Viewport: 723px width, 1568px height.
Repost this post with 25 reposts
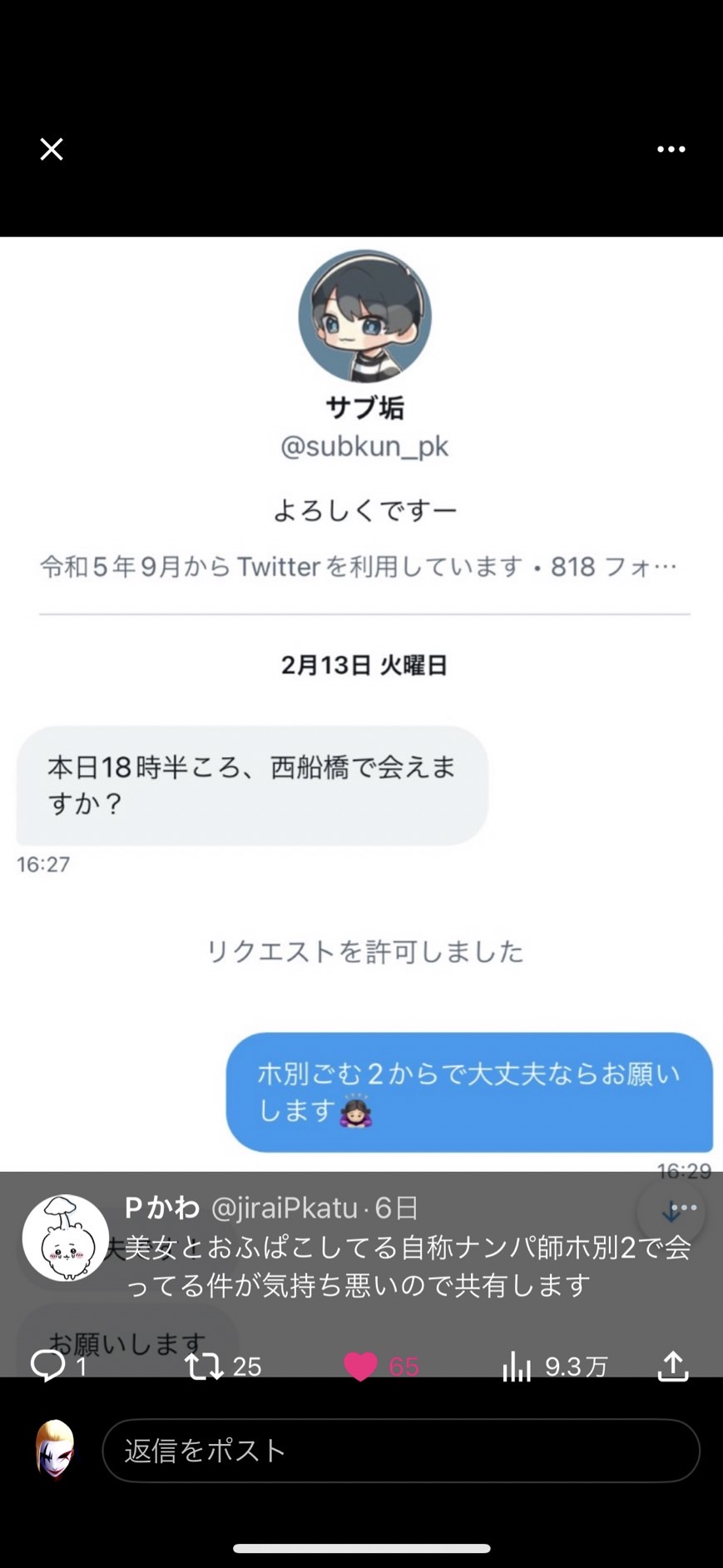(204, 1366)
